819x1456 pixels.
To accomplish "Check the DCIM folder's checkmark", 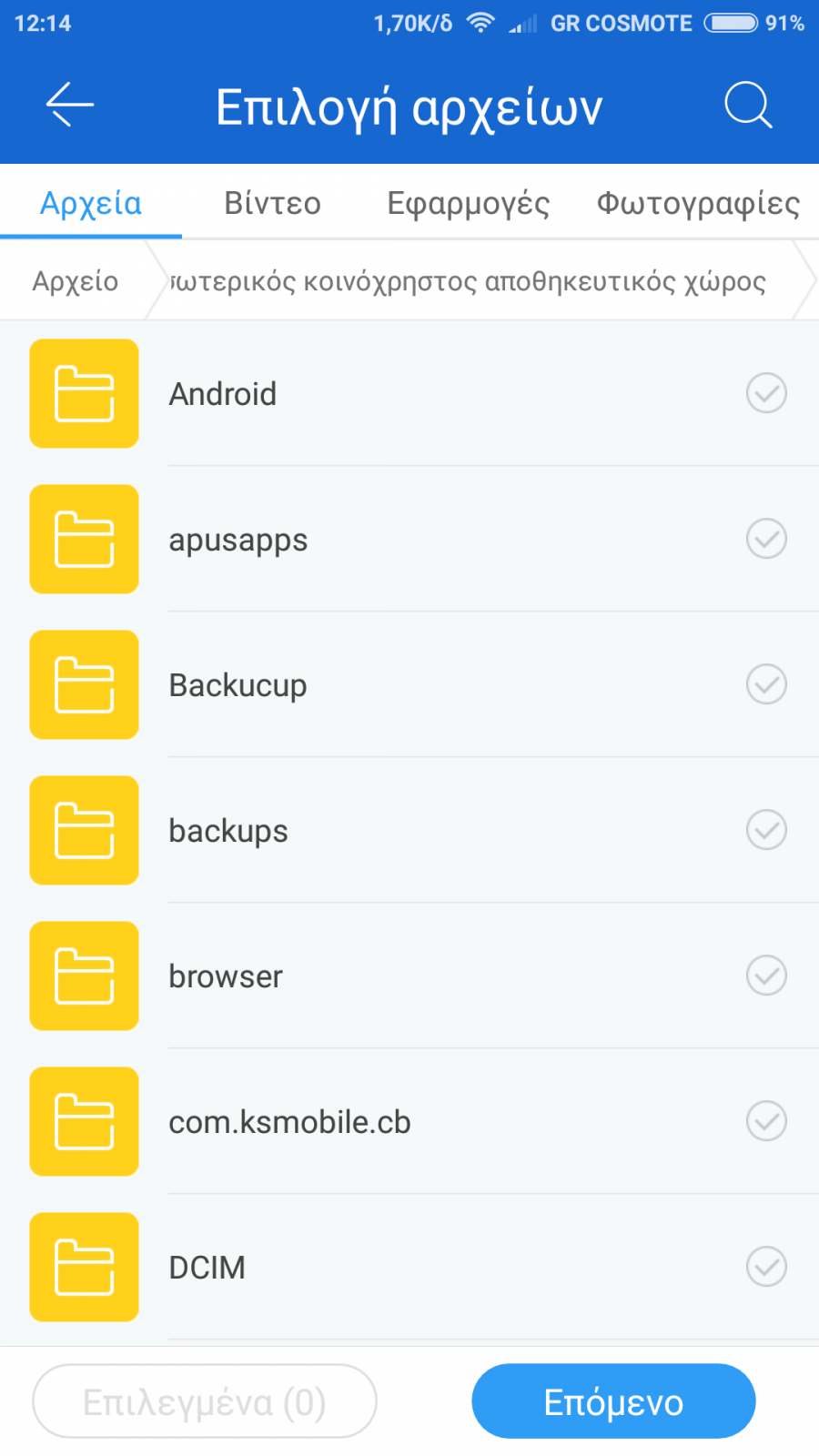I will [x=766, y=1267].
